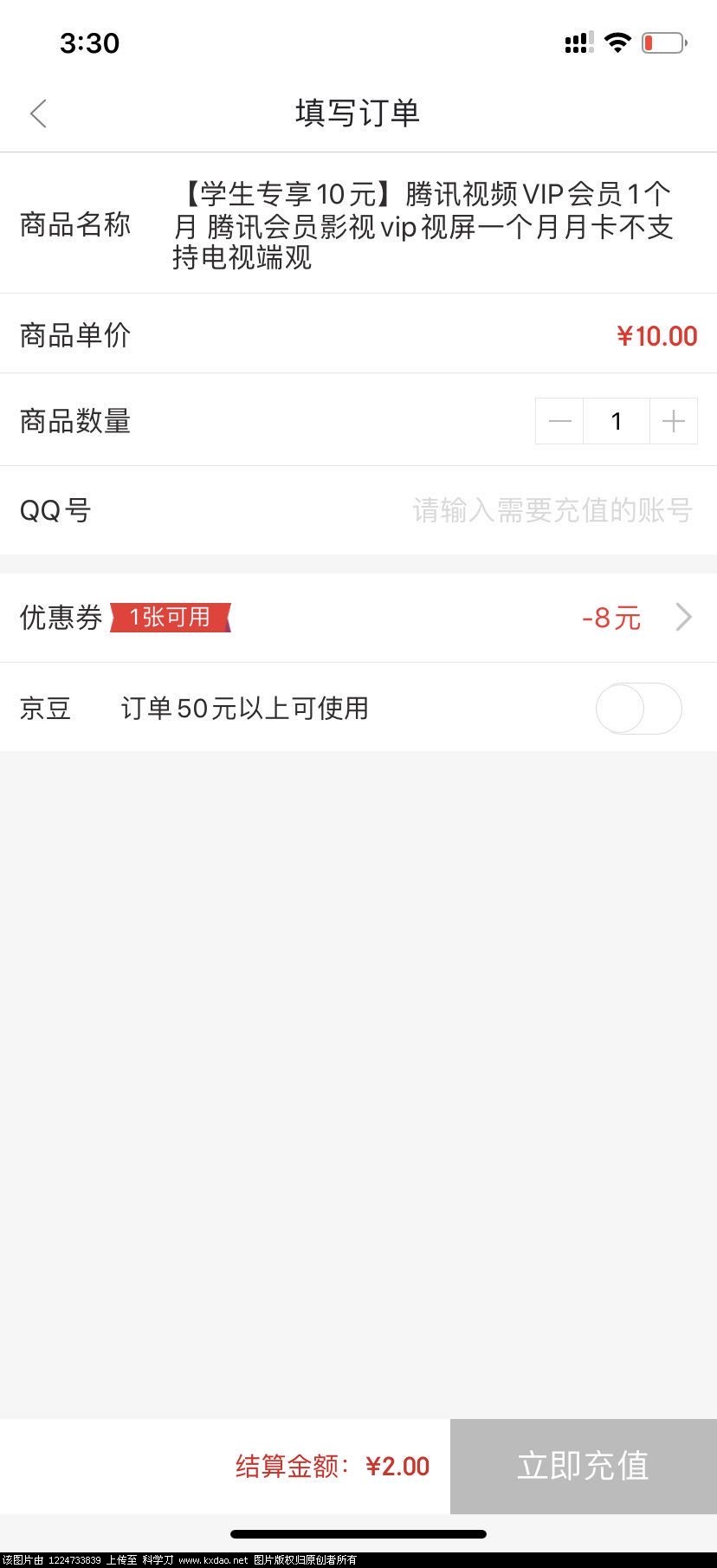Select the 填写订单 title bar
The height and width of the screenshot is (1568, 717).
coord(358,113)
